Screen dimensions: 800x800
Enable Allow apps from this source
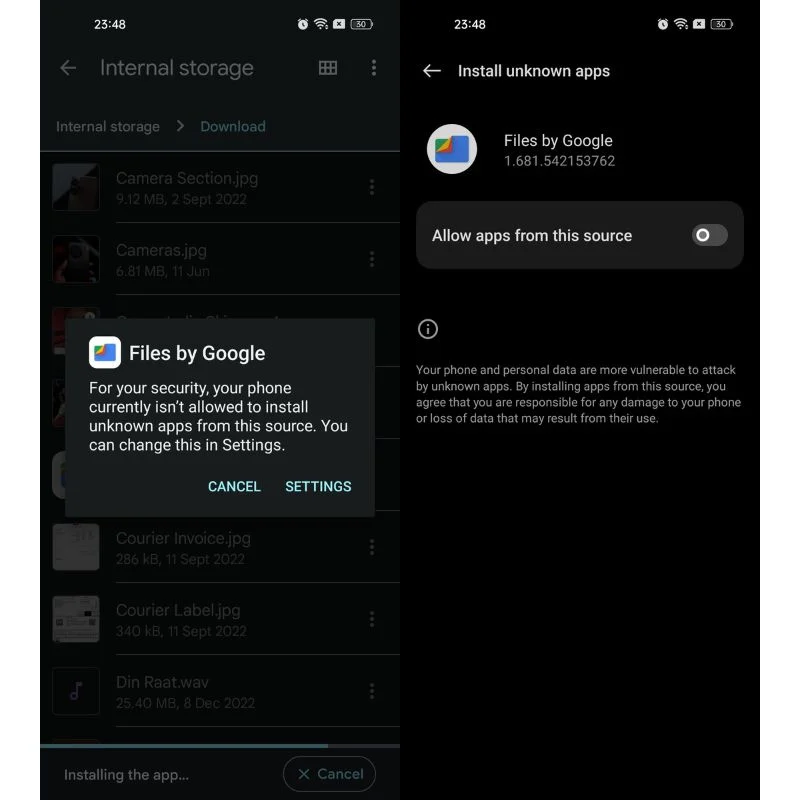pos(709,235)
